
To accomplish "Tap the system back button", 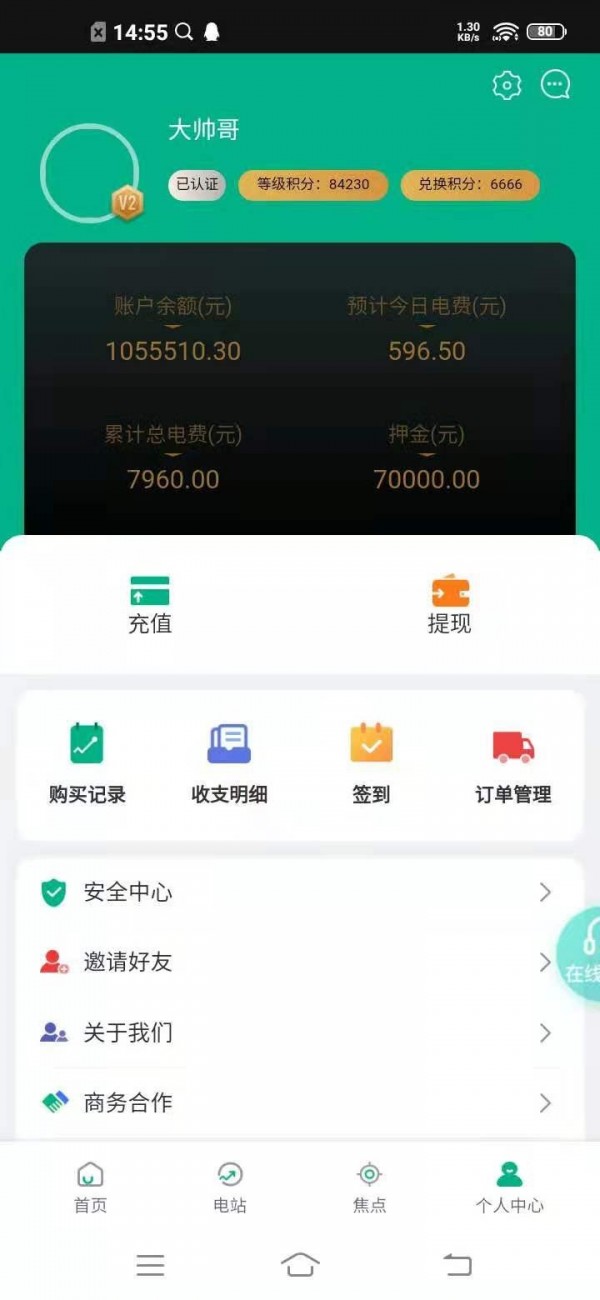I will coord(457,1265).
